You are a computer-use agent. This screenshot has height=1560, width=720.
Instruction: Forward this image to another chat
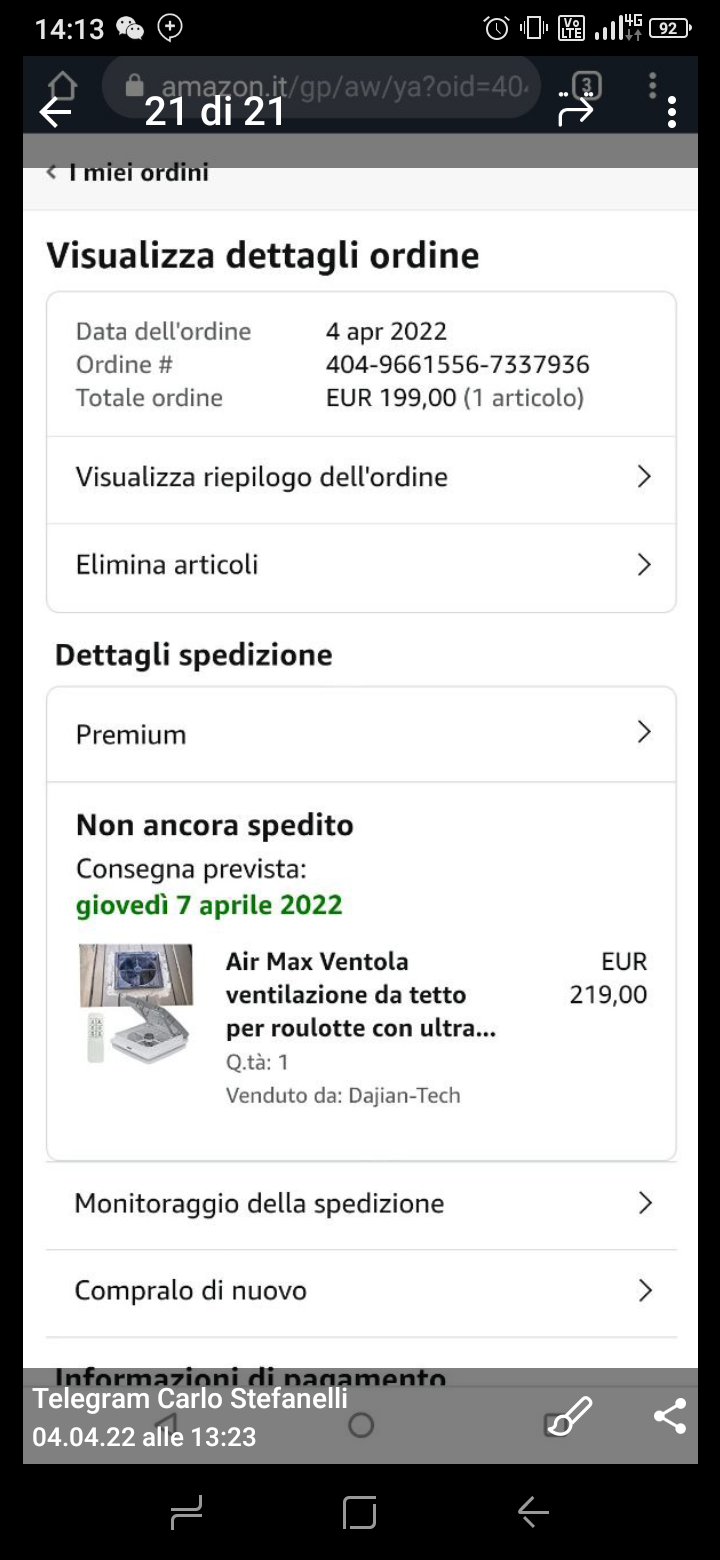[x=575, y=112]
